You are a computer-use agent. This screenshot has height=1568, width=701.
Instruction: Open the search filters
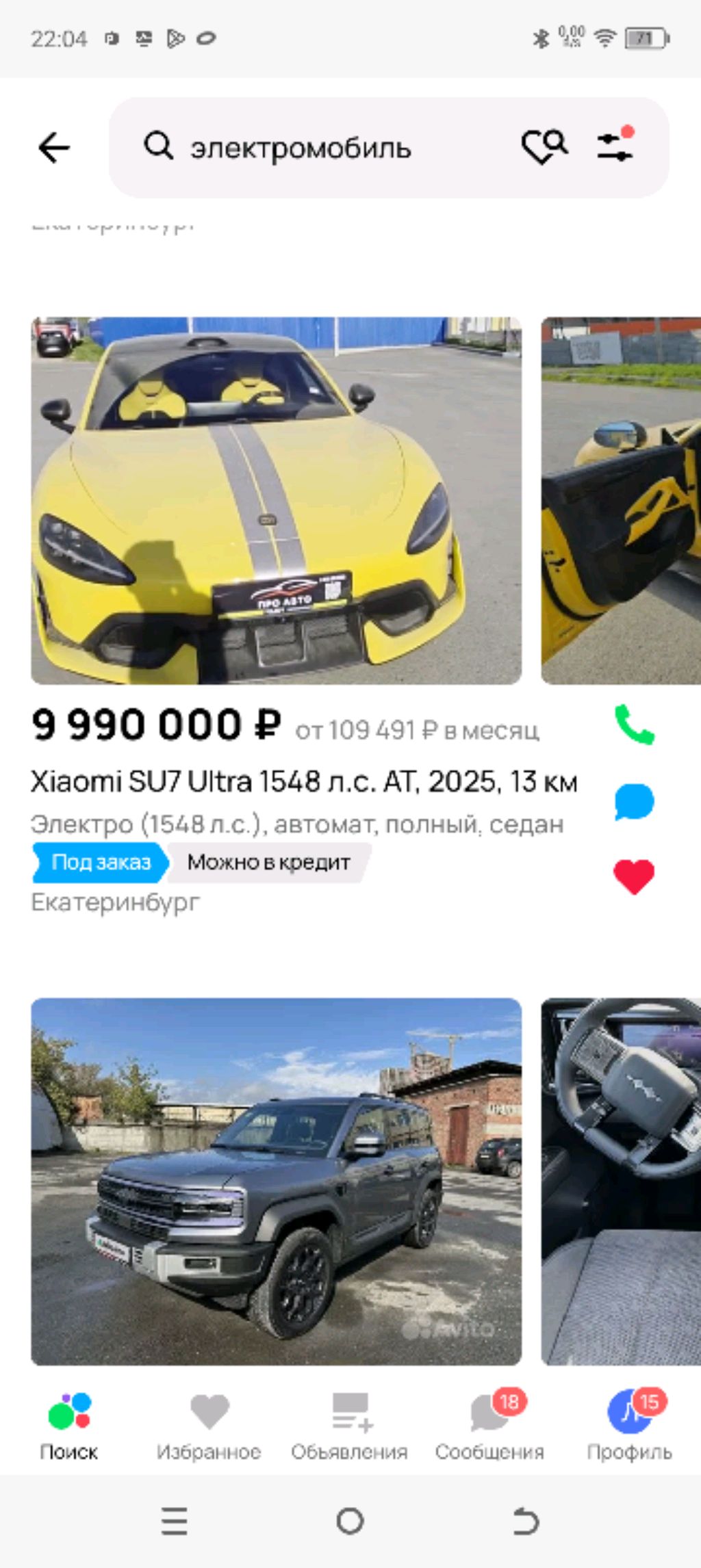[x=615, y=146]
